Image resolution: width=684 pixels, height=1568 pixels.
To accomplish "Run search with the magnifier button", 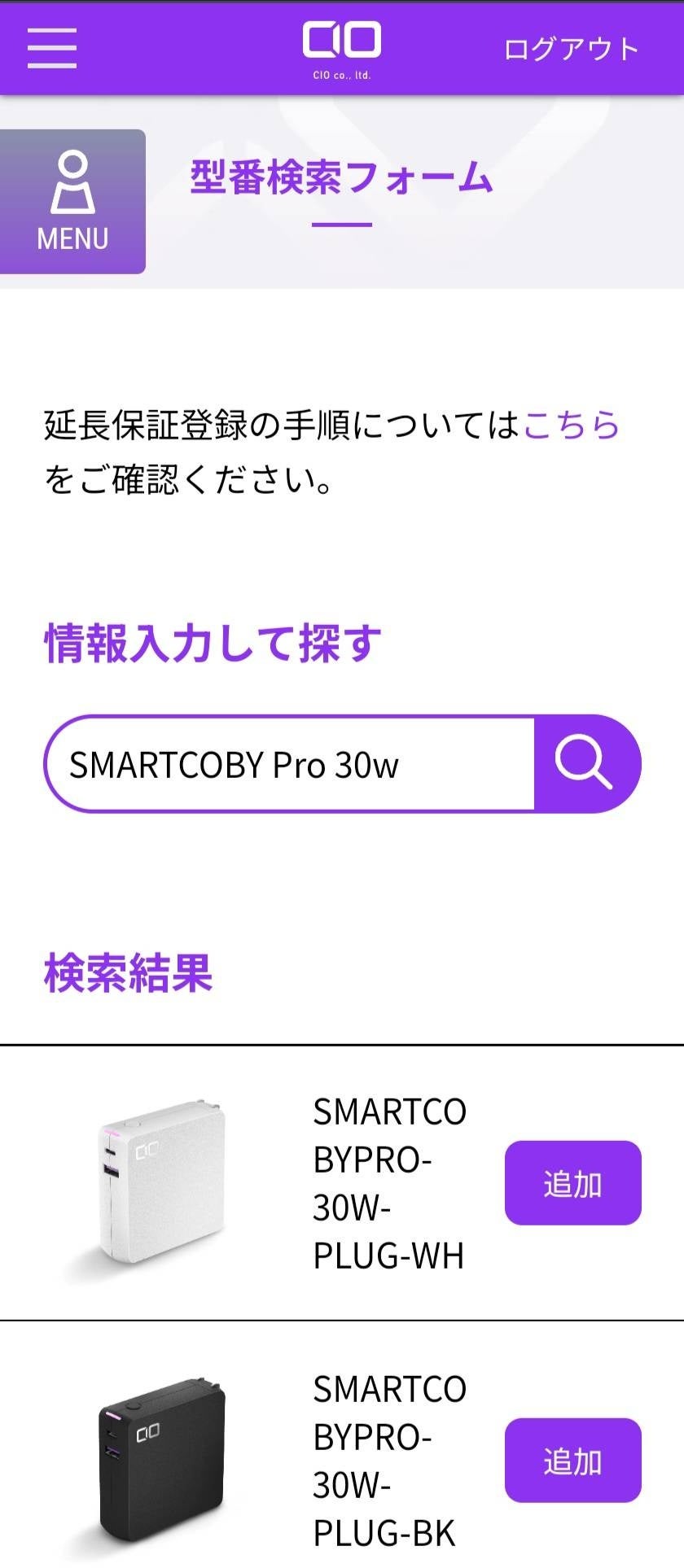I will coord(585,764).
